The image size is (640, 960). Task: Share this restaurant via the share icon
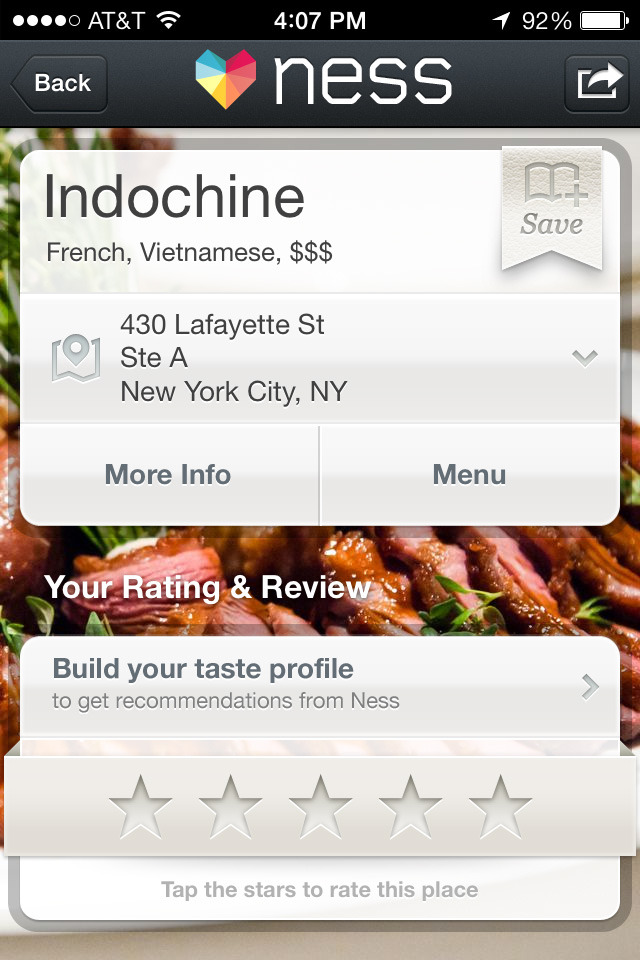(597, 84)
